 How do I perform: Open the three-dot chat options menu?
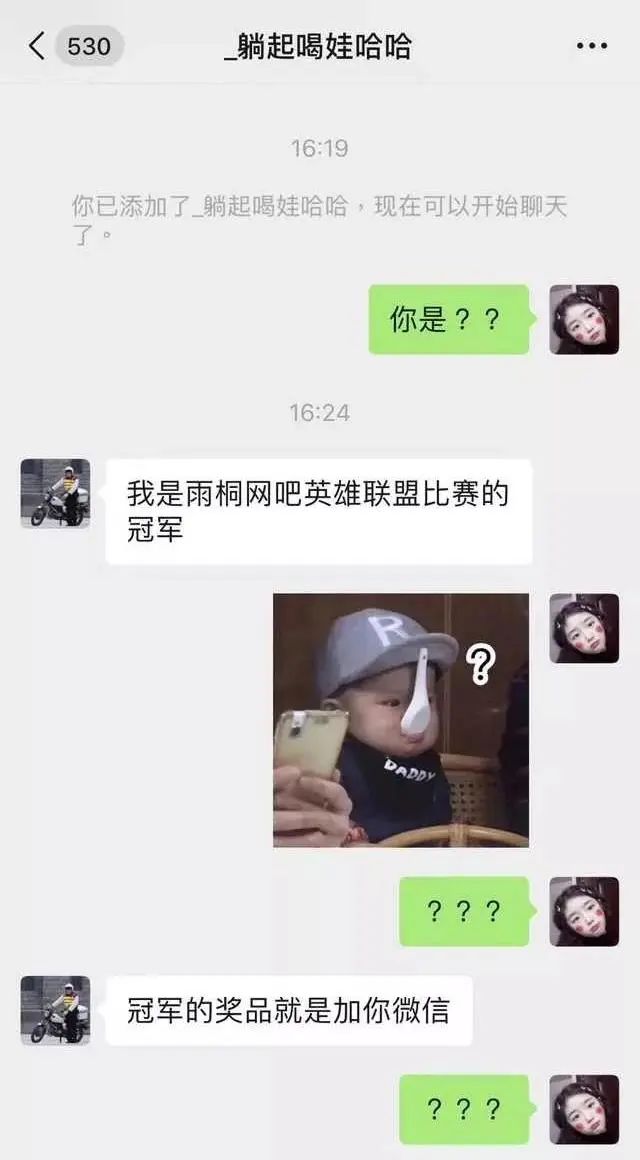point(591,46)
